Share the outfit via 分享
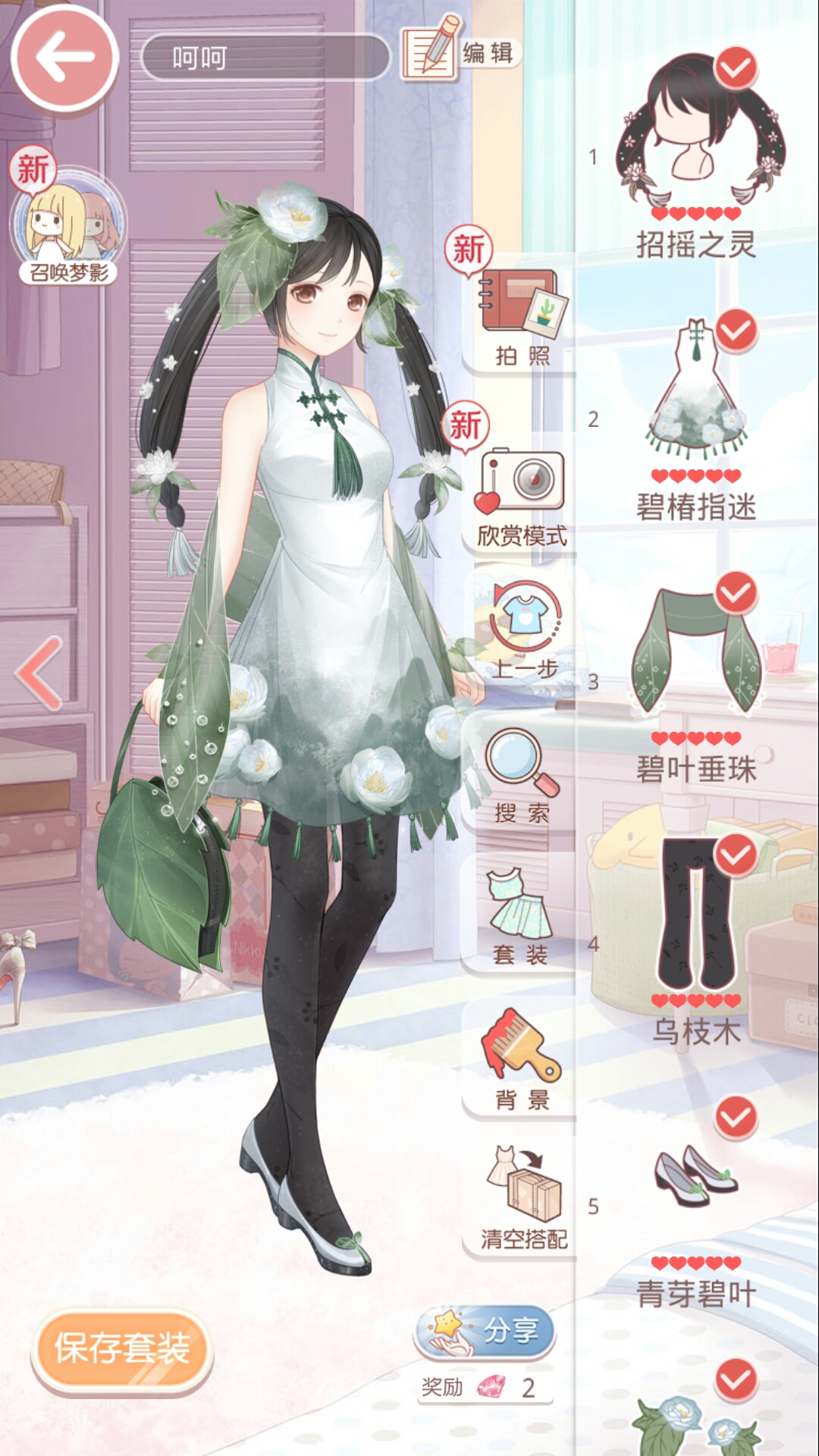The height and width of the screenshot is (1456, 819). pos(485,1331)
